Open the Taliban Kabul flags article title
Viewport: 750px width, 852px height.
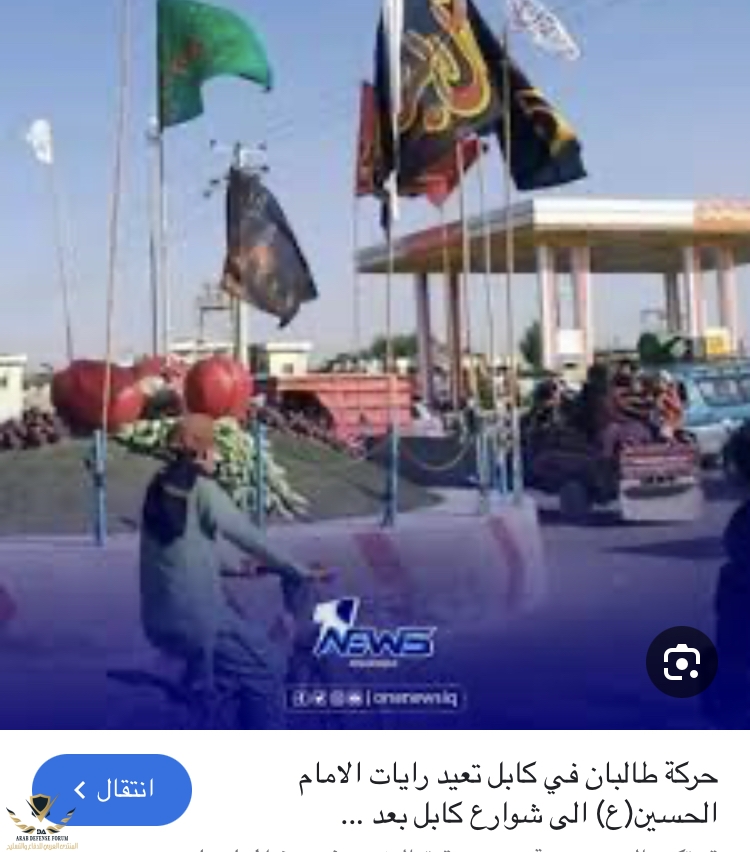click(x=508, y=794)
